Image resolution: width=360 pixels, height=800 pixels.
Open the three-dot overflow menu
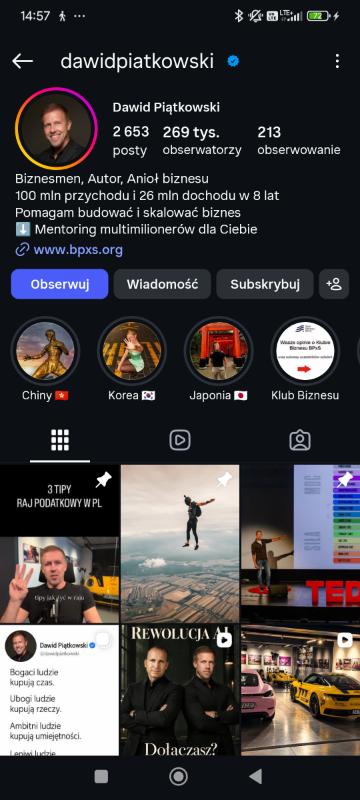point(337,61)
